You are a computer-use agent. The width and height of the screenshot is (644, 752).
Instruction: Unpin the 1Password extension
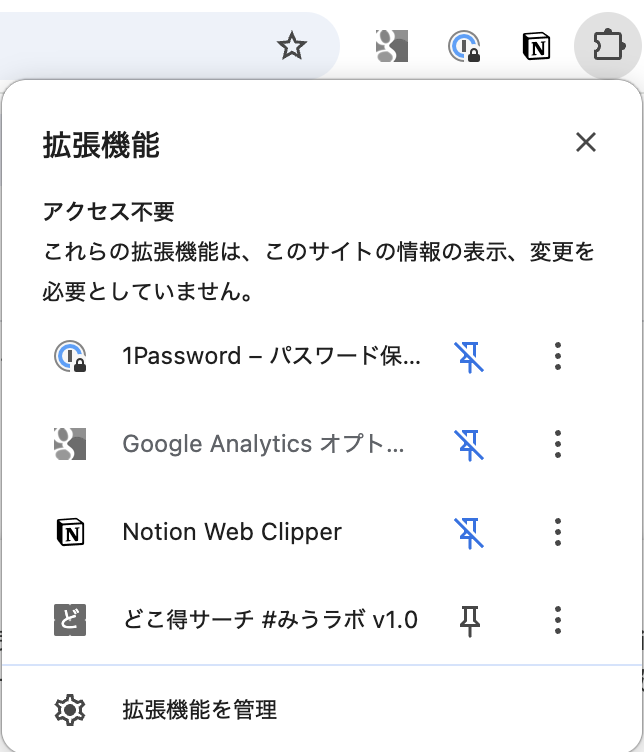click(x=469, y=356)
